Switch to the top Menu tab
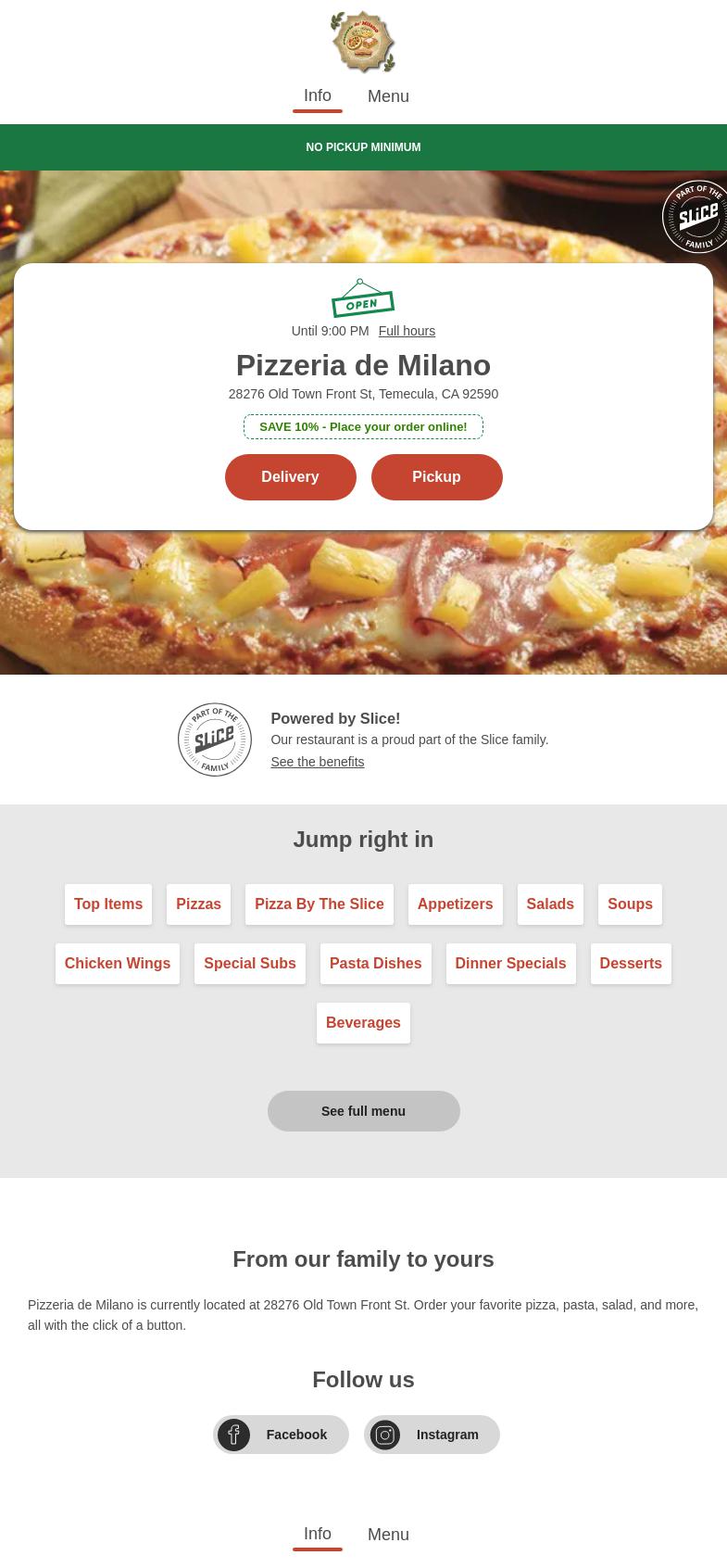Screen dimensions: 727x1568 point(388,96)
